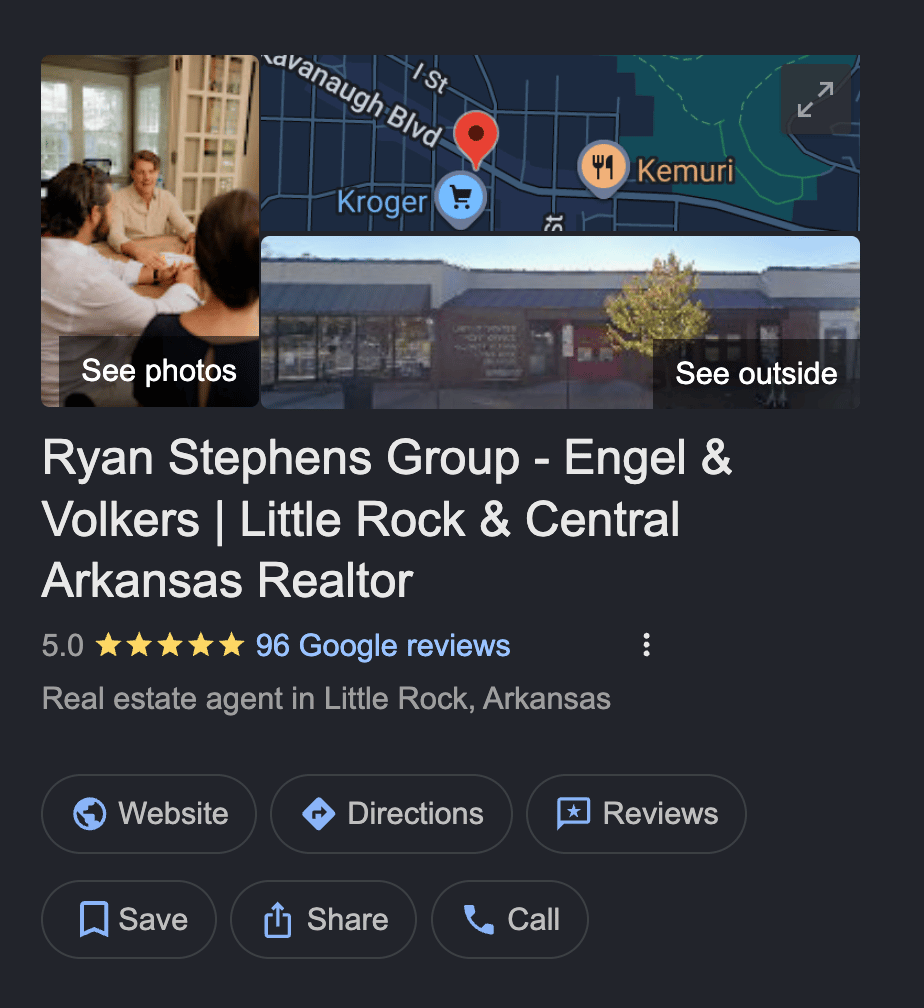Get Directions to the realtor
Image resolution: width=924 pixels, height=1008 pixels.
[x=391, y=814]
